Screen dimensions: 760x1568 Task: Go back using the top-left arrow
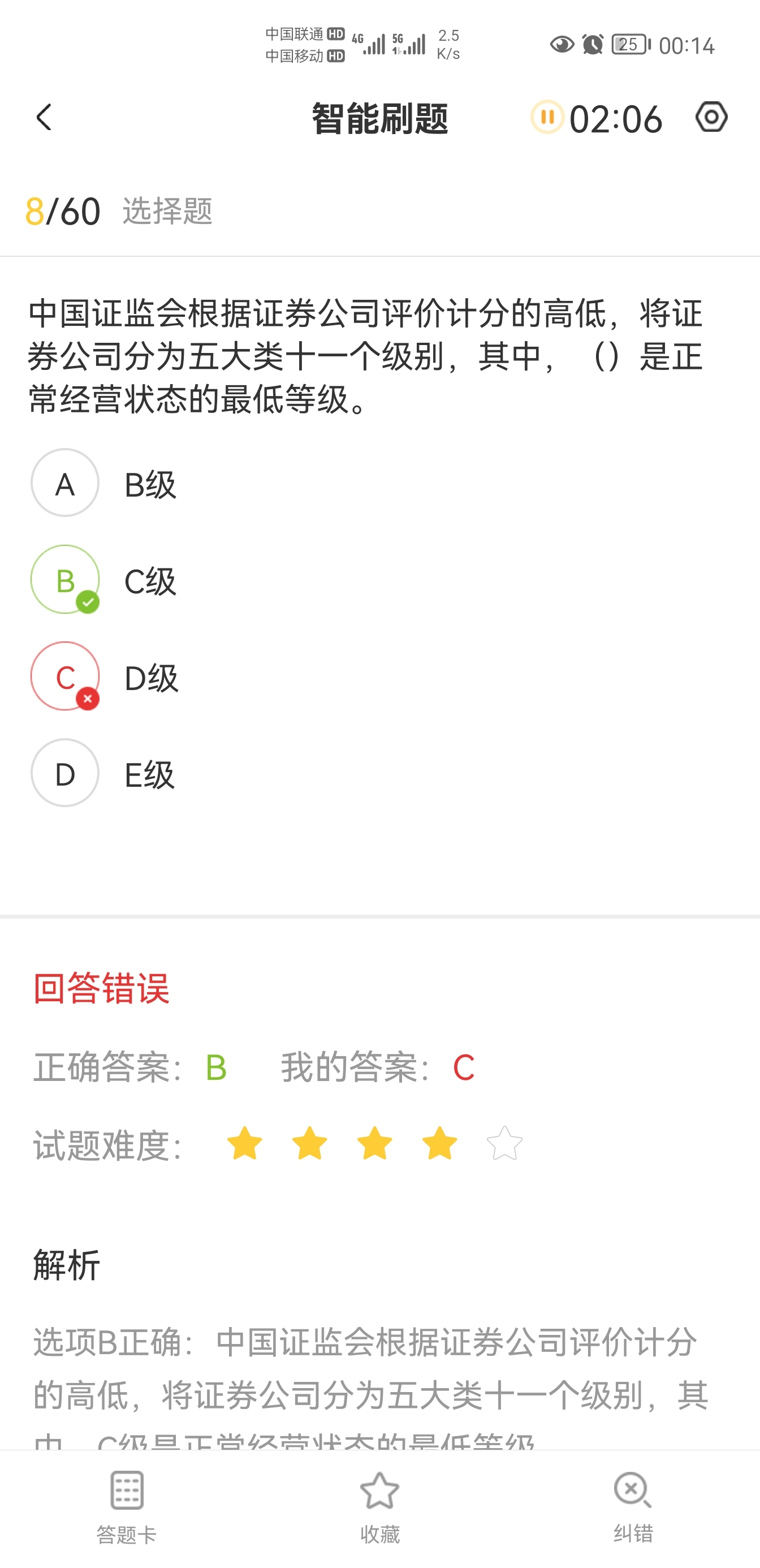(x=44, y=118)
